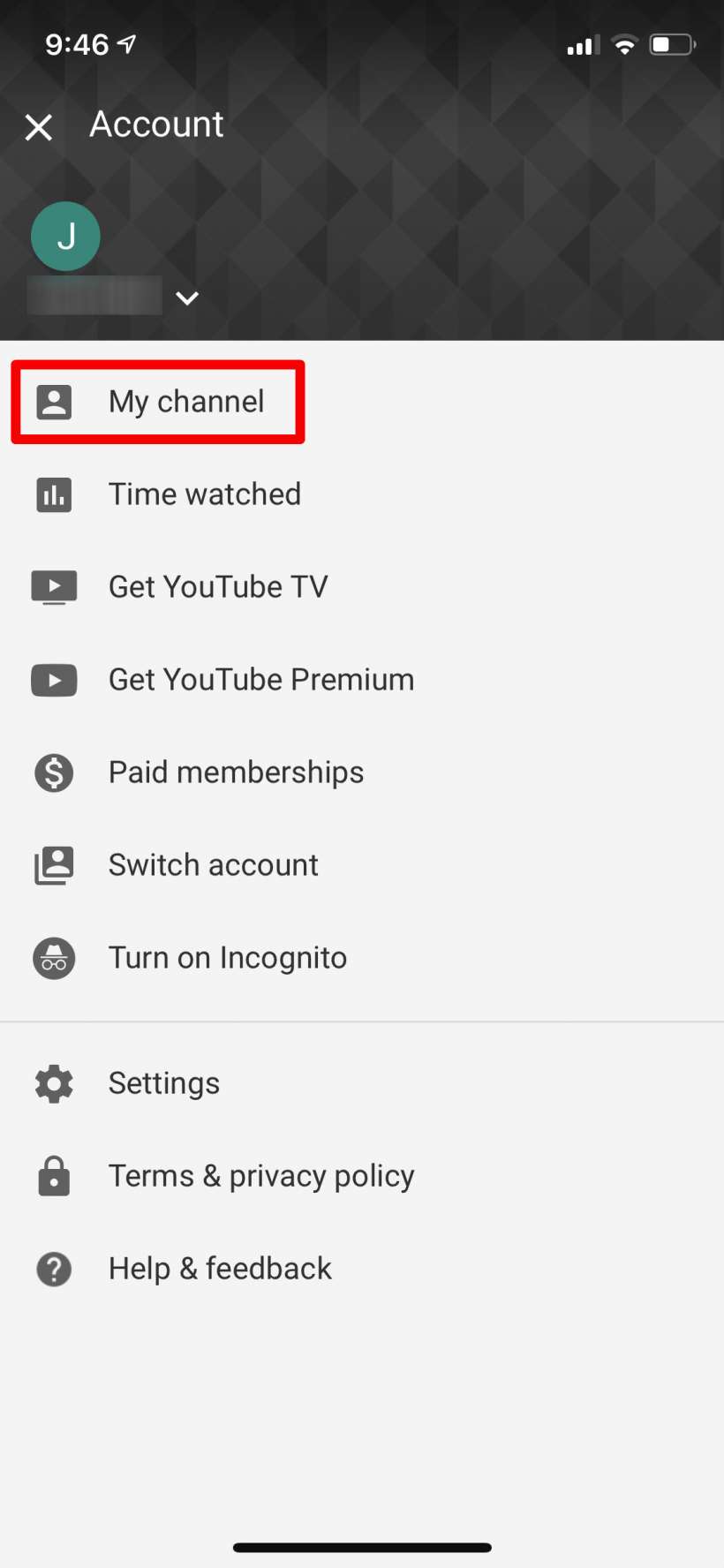
Task: Open Paid memberships
Action: (x=236, y=773)
